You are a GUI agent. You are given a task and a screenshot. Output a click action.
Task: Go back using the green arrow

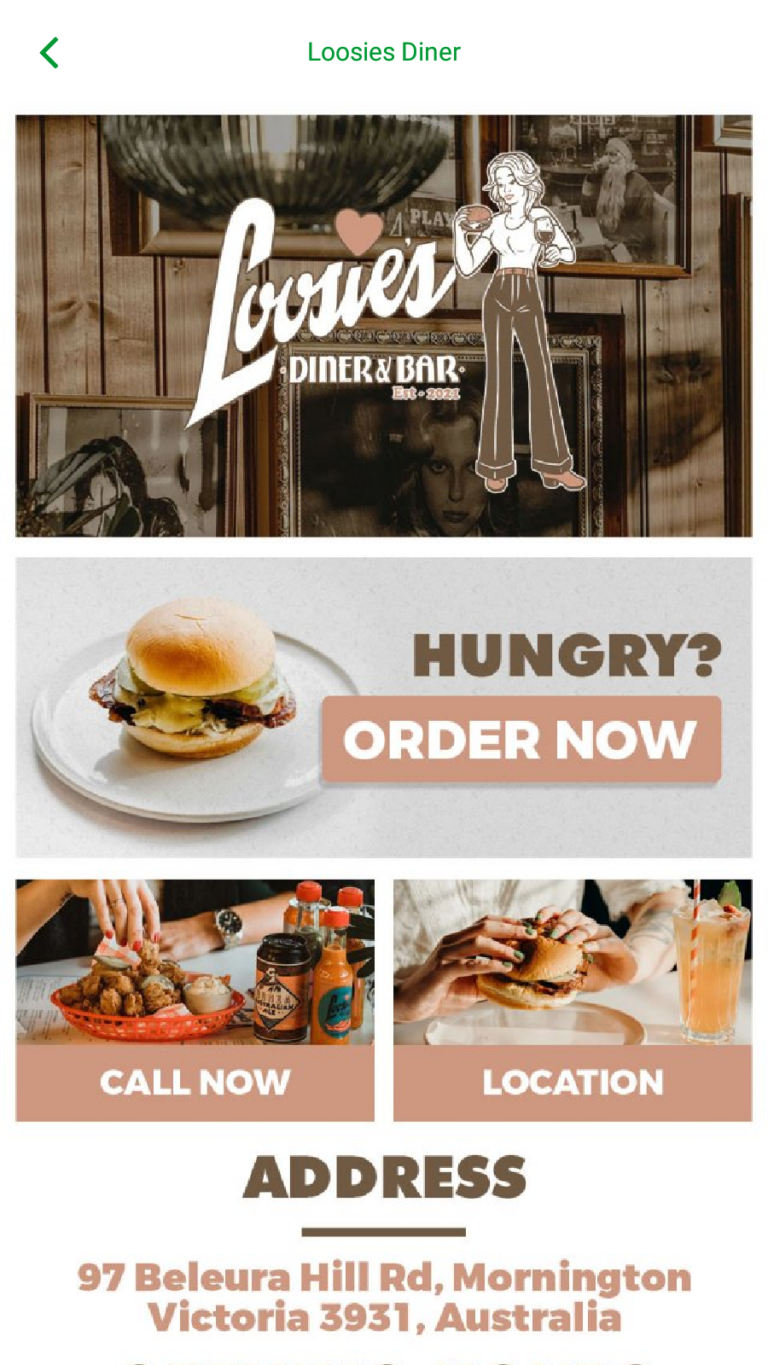click(x=49, y=53)
